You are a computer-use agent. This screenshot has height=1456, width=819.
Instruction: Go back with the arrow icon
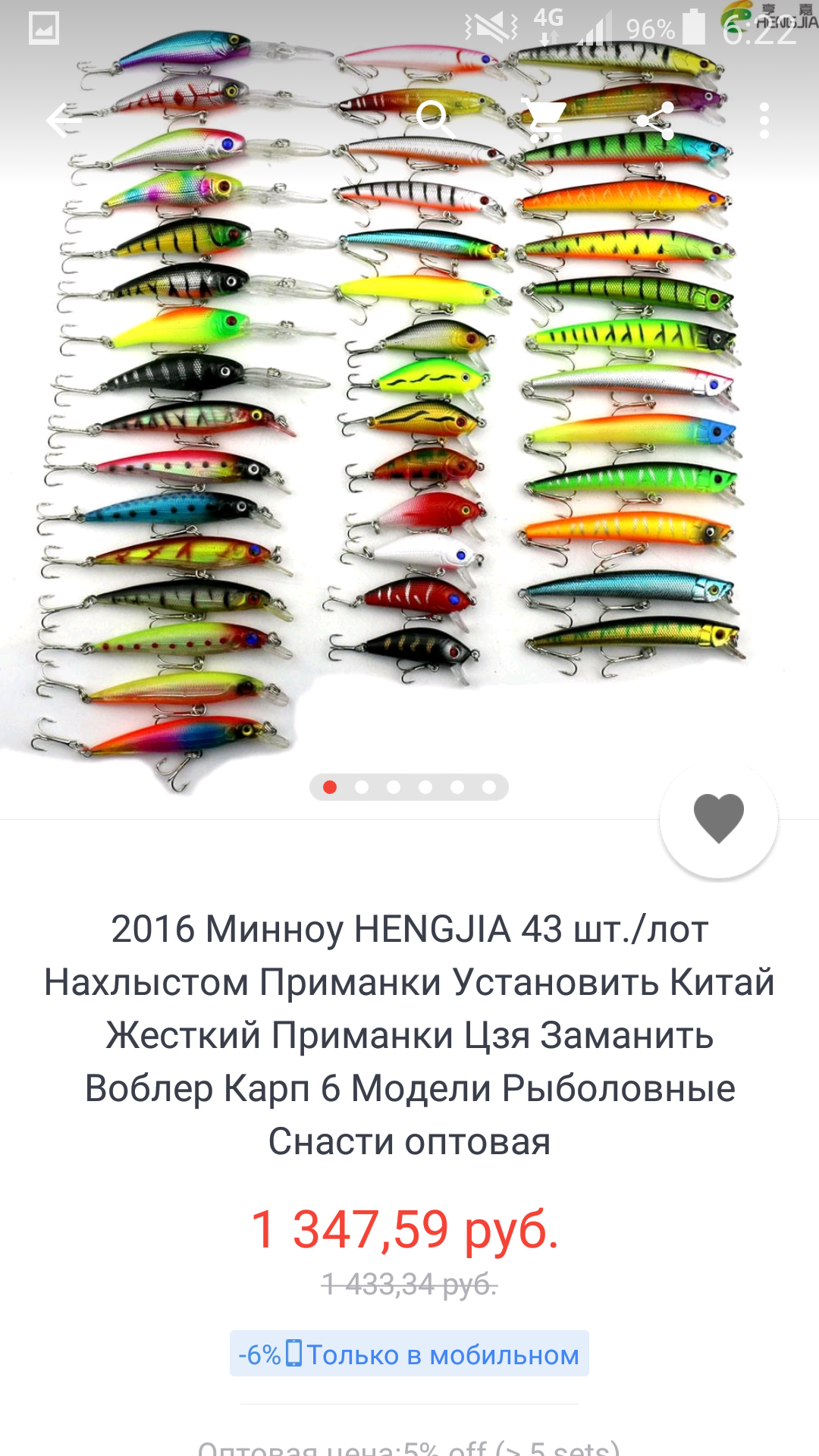64,121
